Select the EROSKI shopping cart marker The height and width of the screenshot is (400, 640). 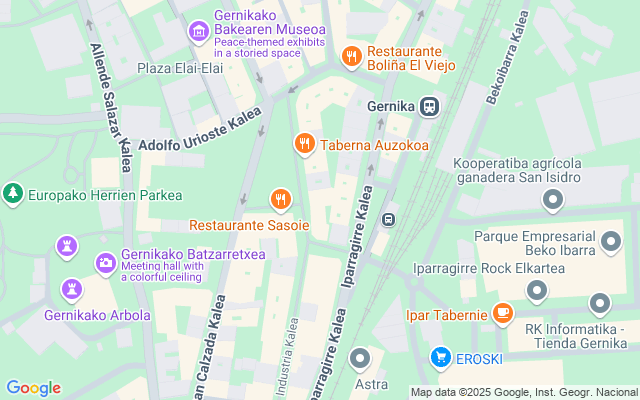[441, 358]
